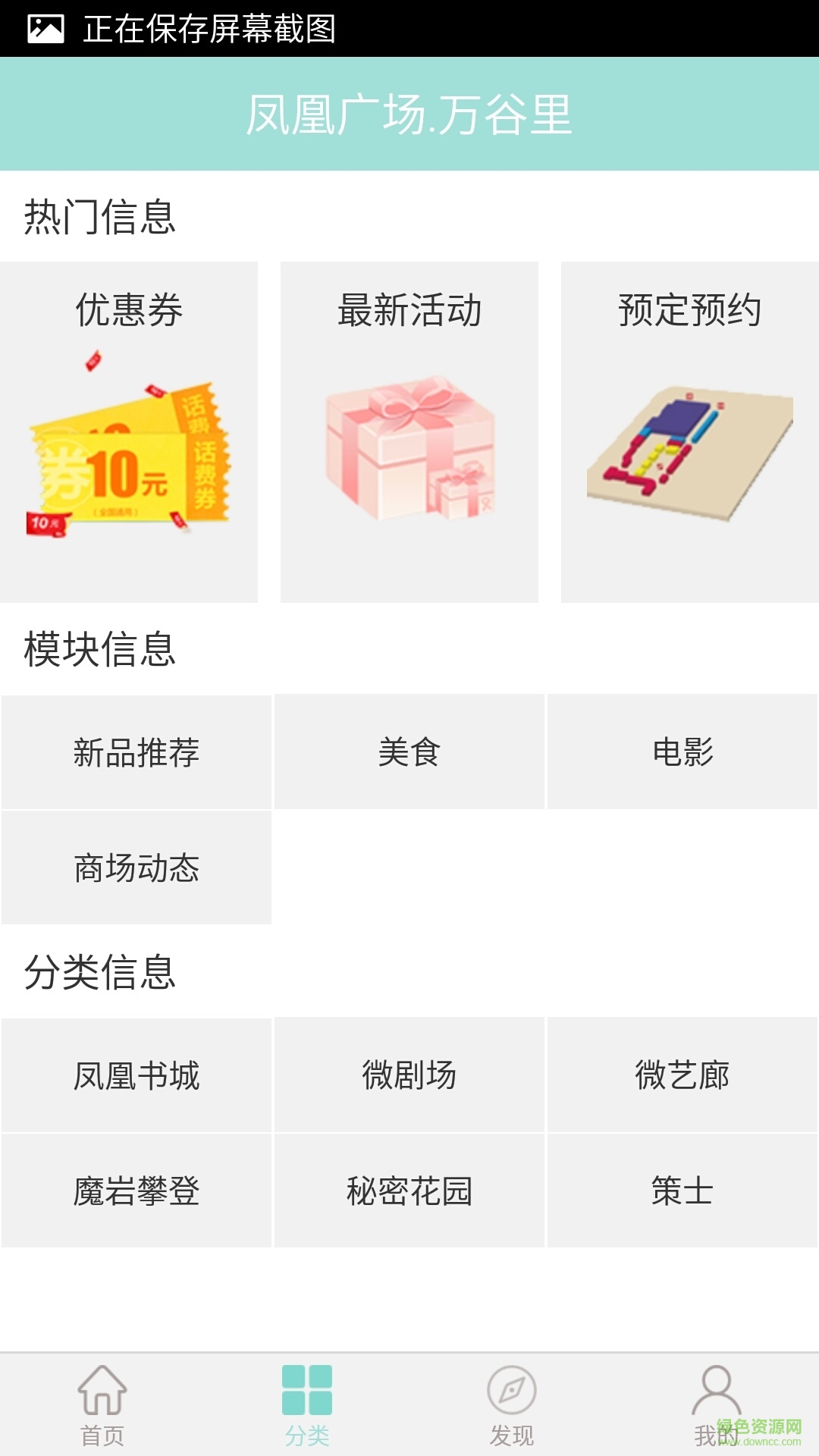Select the 微剧场 micro theater category
This screenshot has height=1456, width=819.
[409, 1075]
